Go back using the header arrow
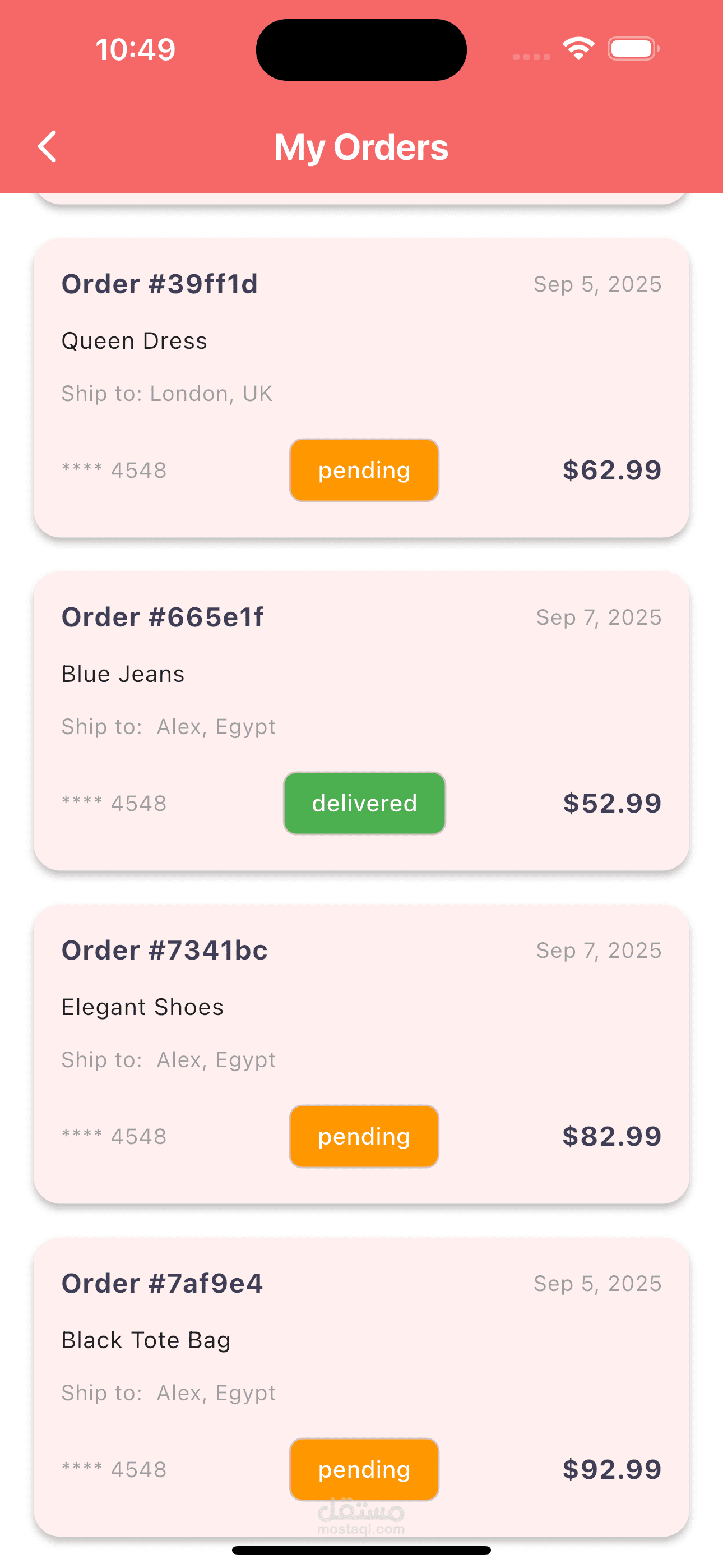This screenshot has height=1568, width=723. click(x=48, y=147)
